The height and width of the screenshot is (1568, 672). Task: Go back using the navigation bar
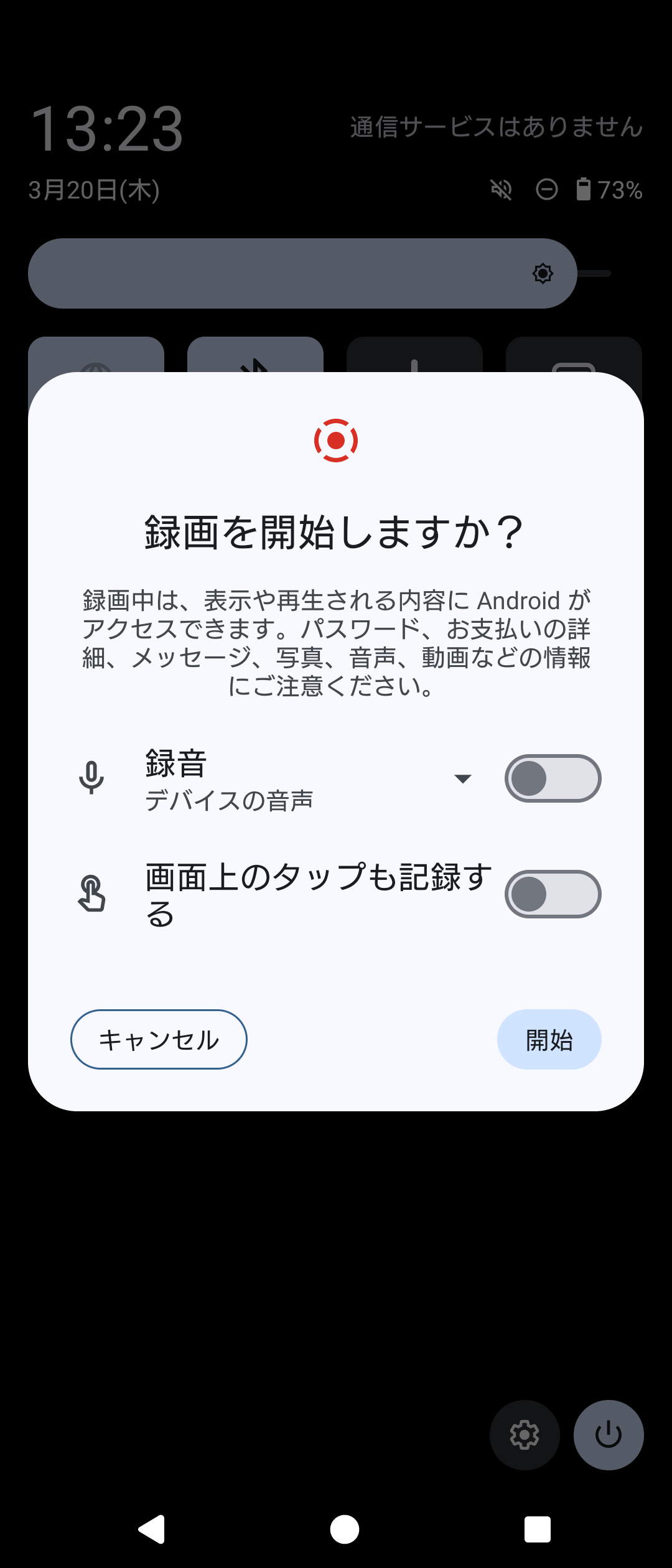pos(152,1529)
